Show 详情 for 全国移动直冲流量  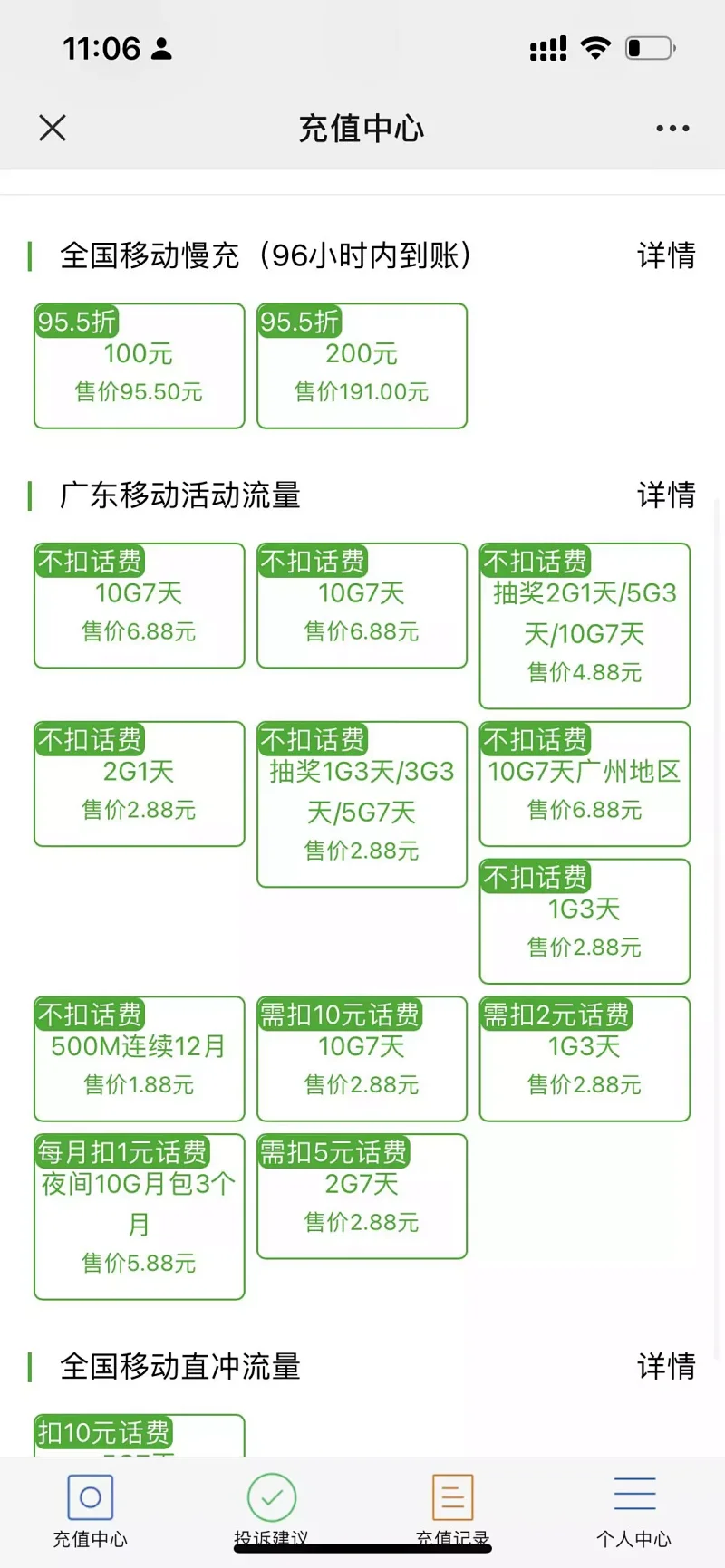pos(666,1366)
